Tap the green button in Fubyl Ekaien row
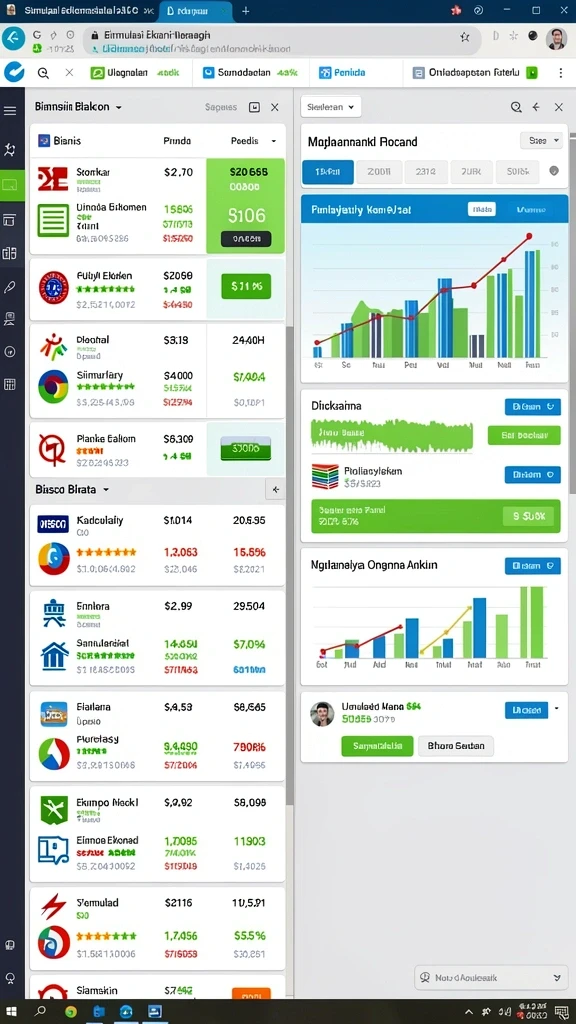Viewport: 576px width, 1024px height. point(246,286)
